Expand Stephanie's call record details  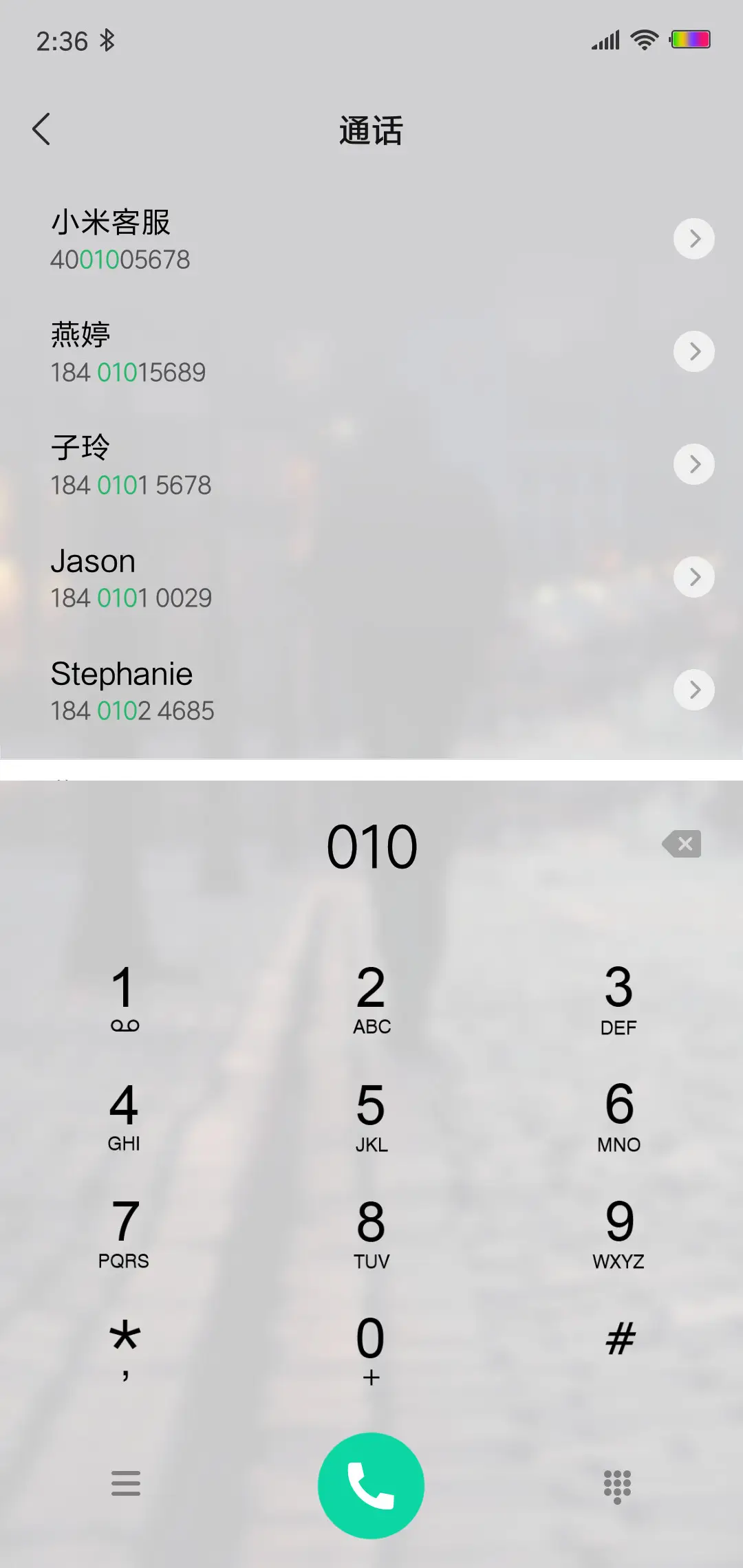[x=694, y=690]
